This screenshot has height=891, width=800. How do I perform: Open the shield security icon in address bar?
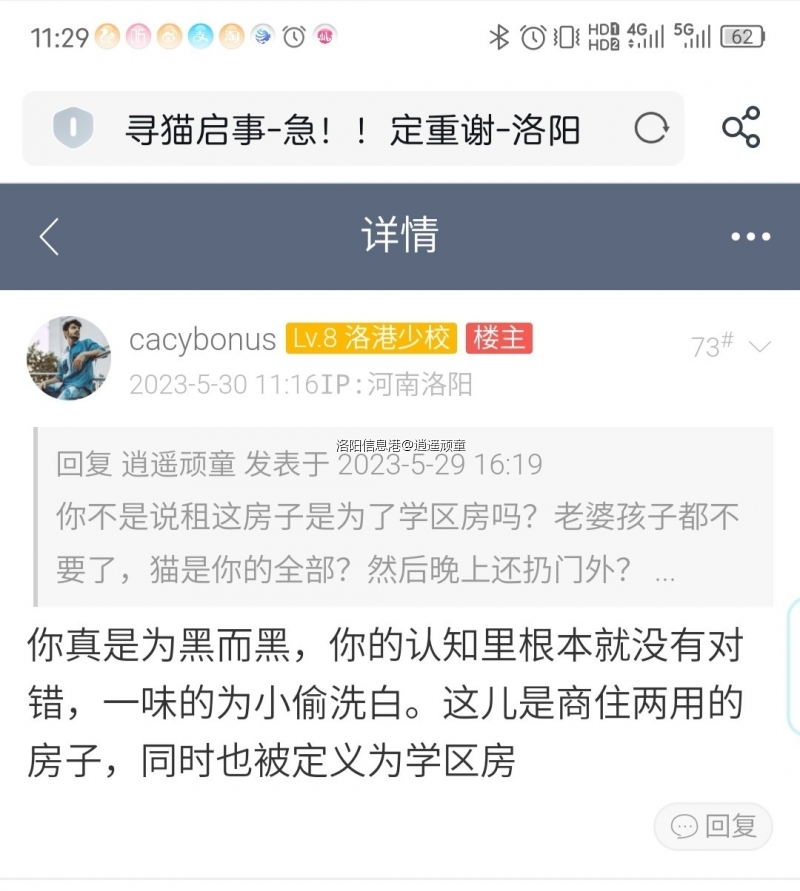(73, 129)
